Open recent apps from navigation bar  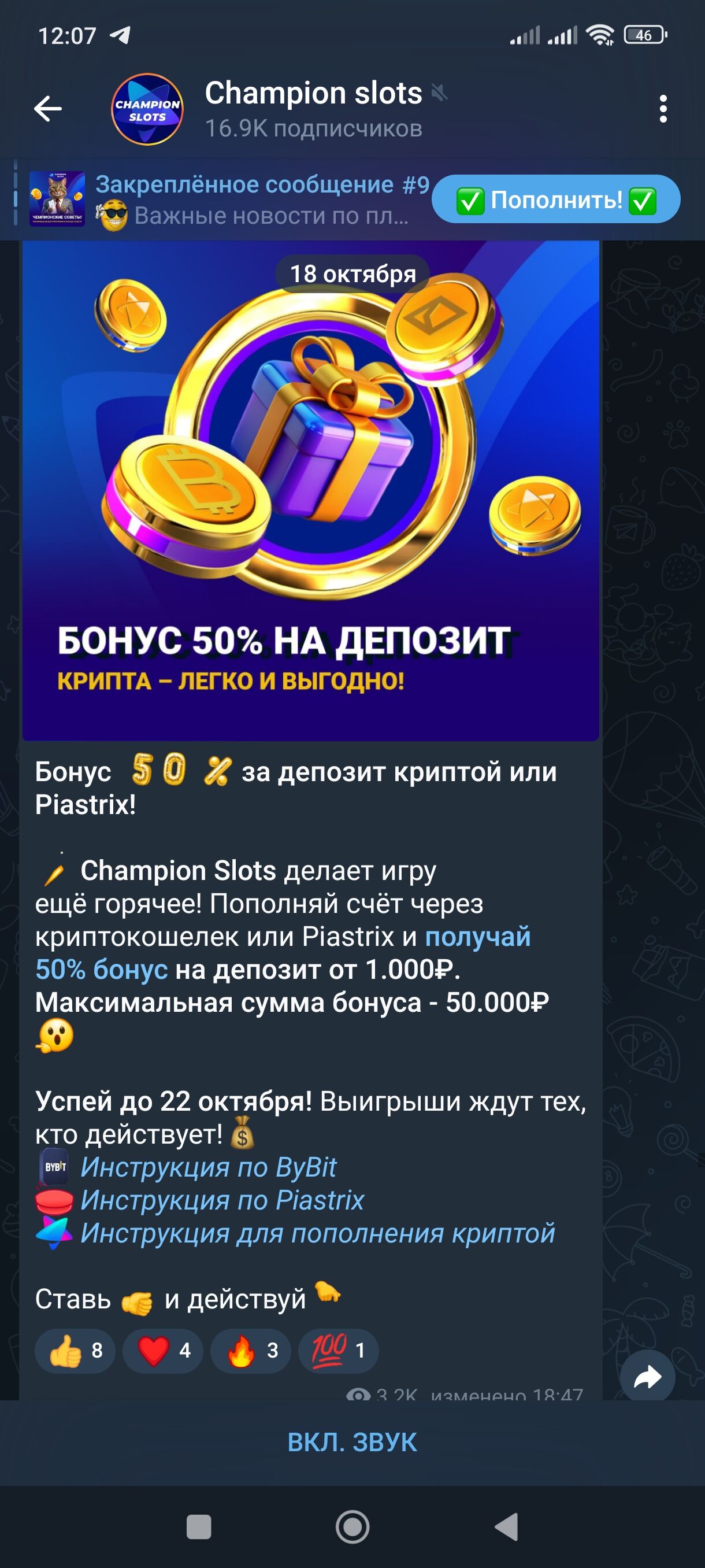click(x=198, y=1526)
